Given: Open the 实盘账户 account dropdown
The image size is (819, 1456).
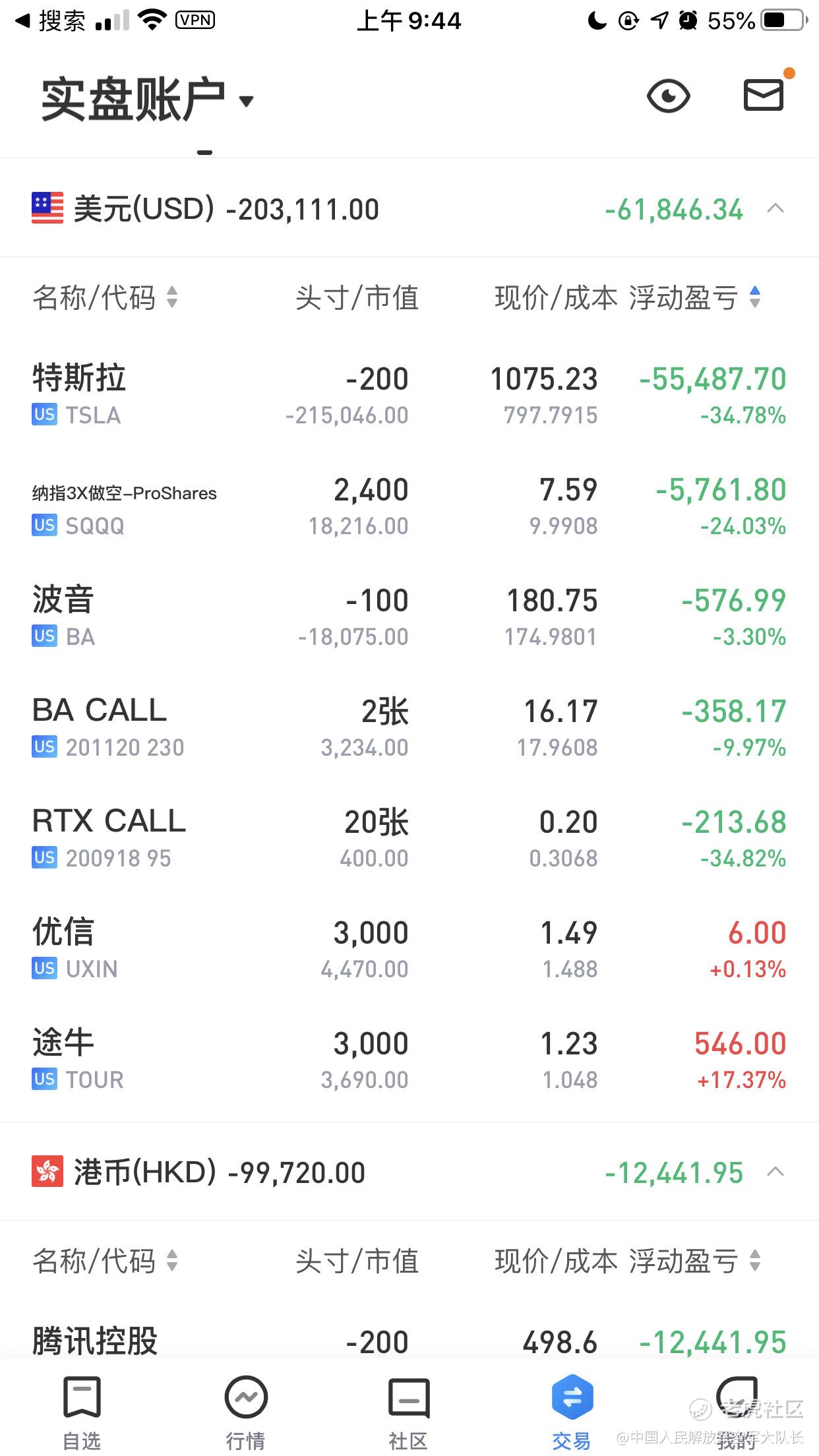Looking at the screenshot, I should click(x=147, y=100).
